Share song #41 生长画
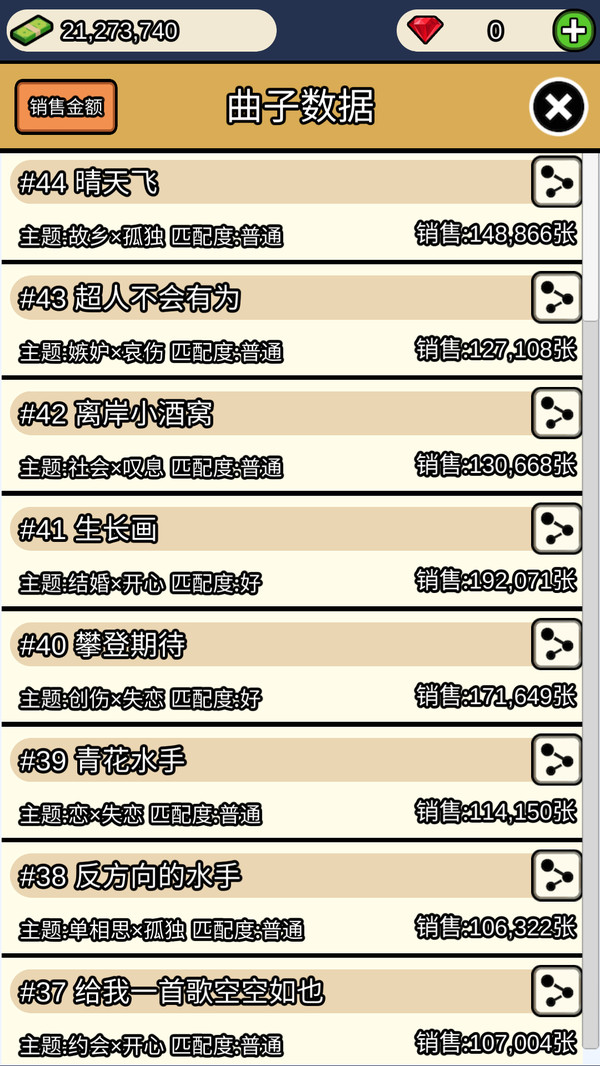This screenshot has height=1066, width=600. click(x=557, y=528)
